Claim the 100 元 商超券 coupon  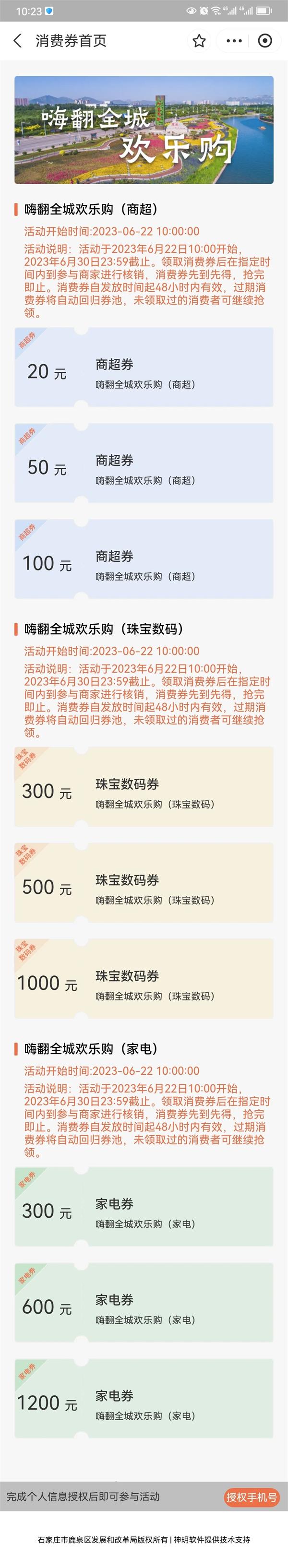[144, 559]
